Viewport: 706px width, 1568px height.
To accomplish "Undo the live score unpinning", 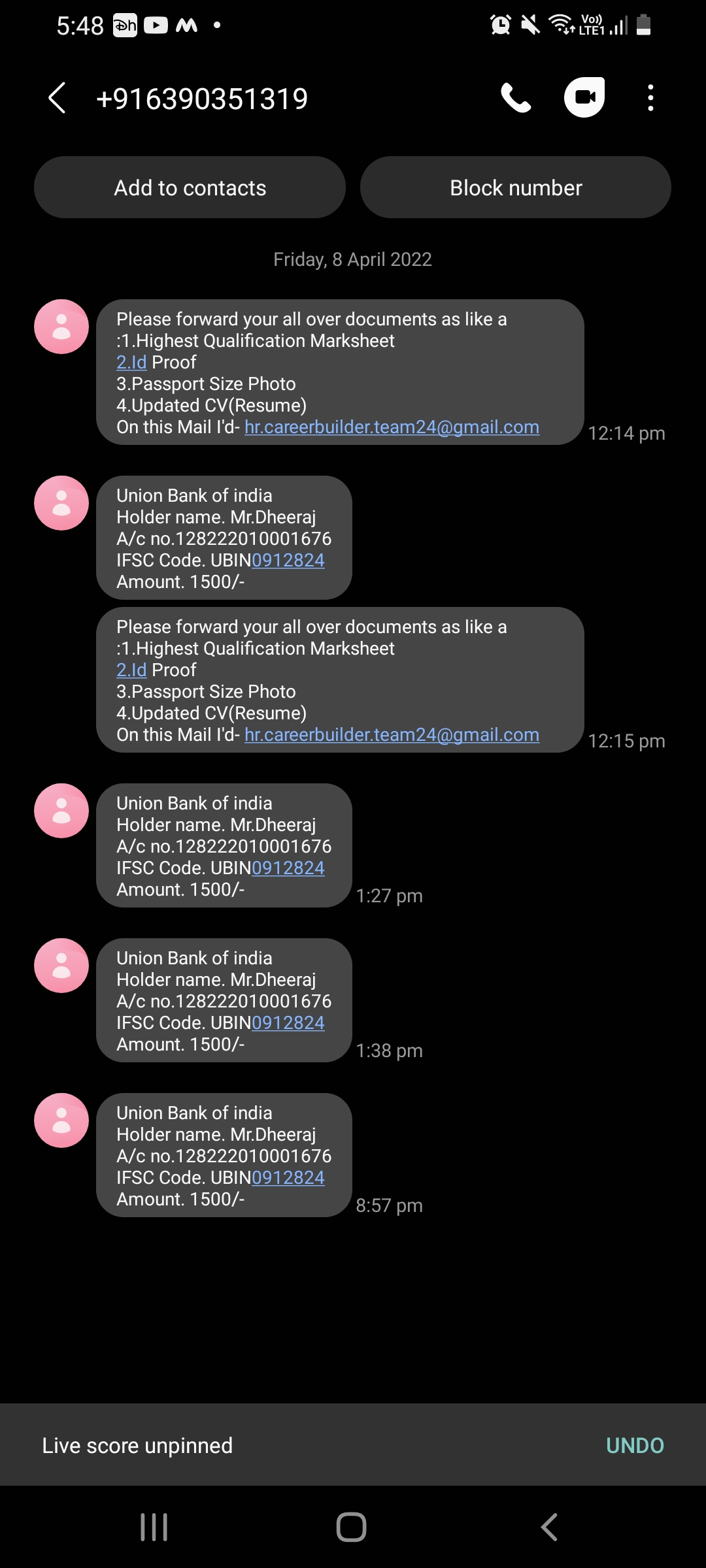I will click(x=635, y=1446).
